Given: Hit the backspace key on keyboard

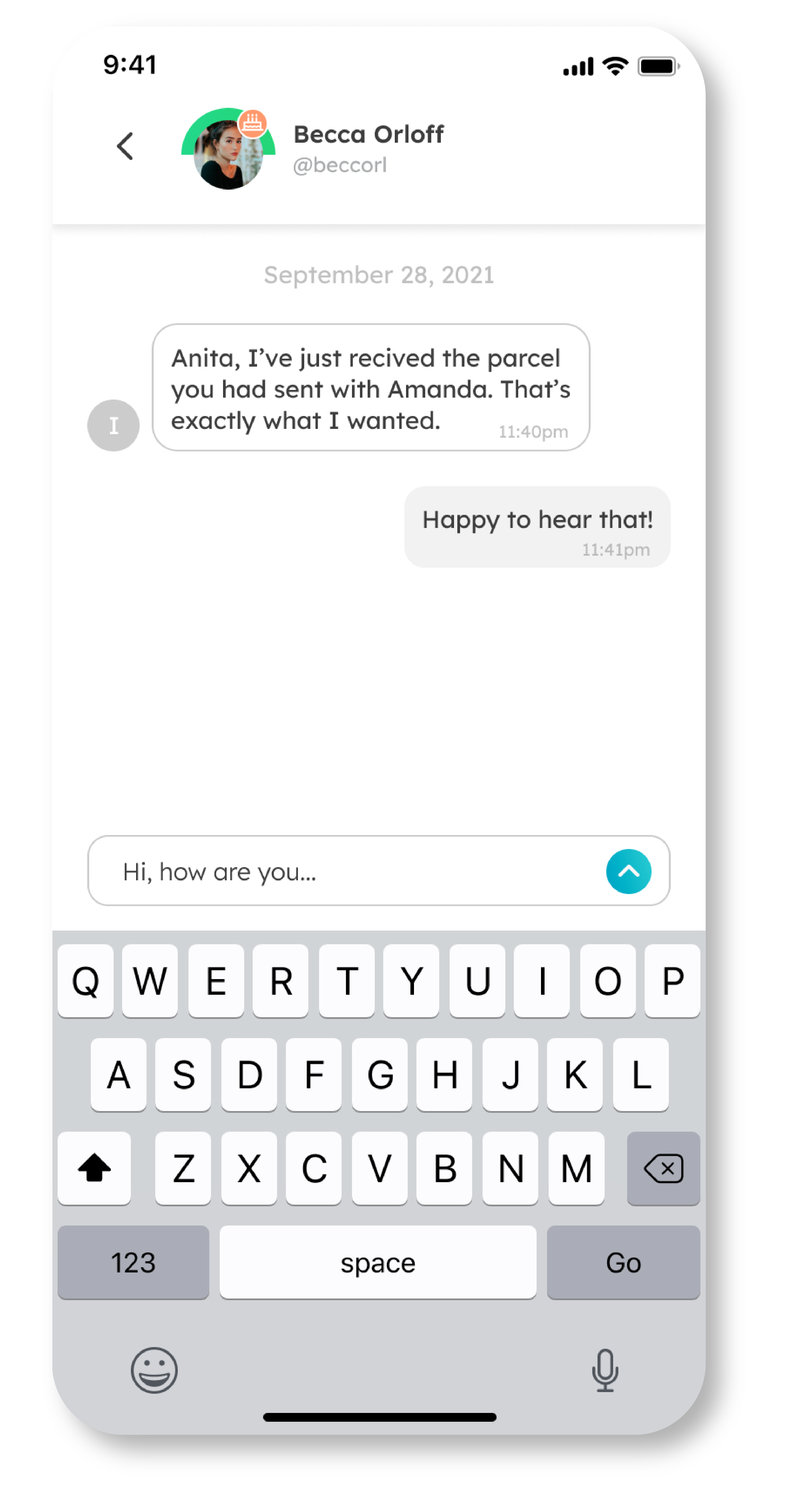Looking at the screenshot, I should (663, 1168).
